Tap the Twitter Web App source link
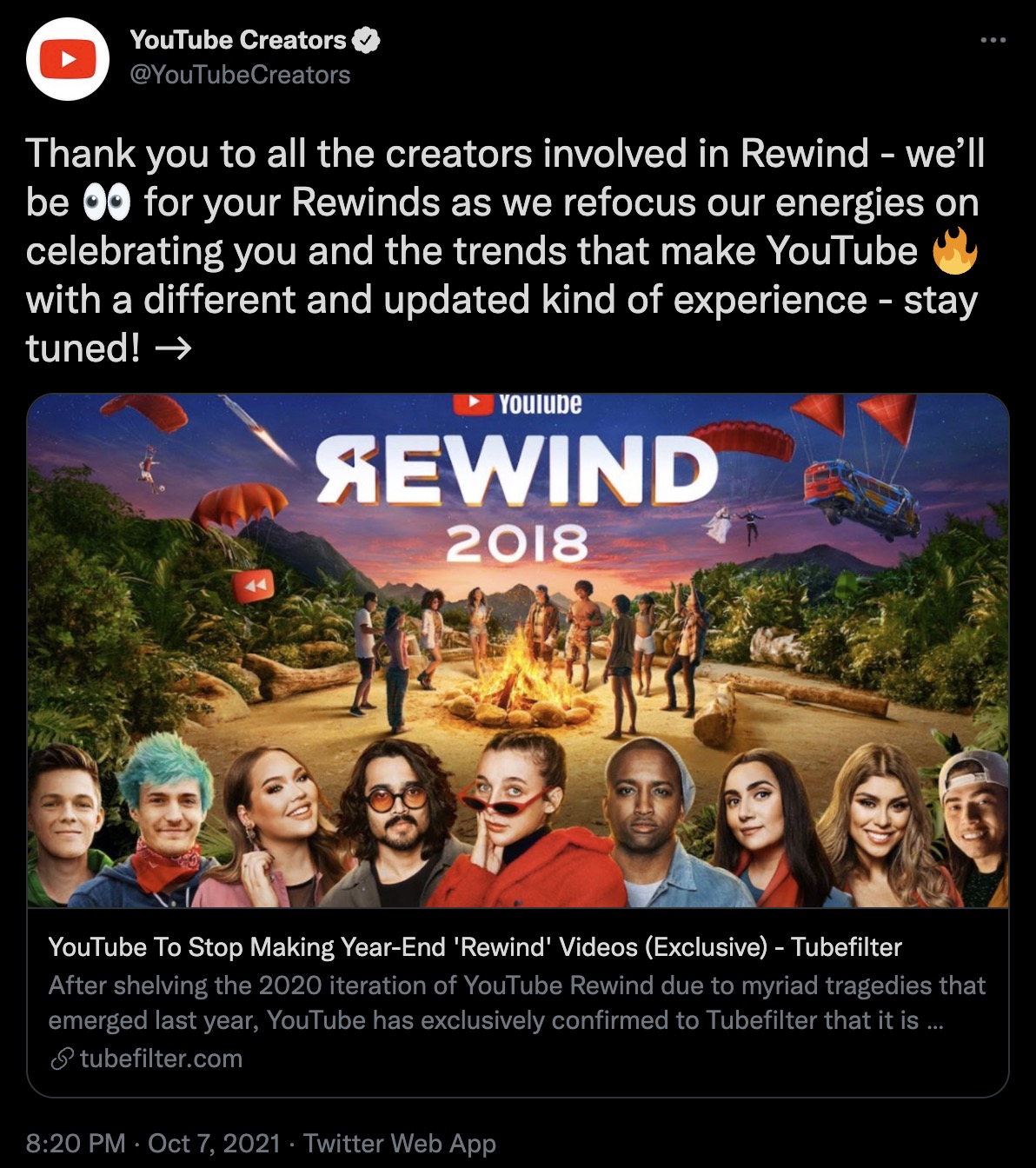Image resolution: width=1036 pixels, height=1168 pixels. coord(400,1143)
